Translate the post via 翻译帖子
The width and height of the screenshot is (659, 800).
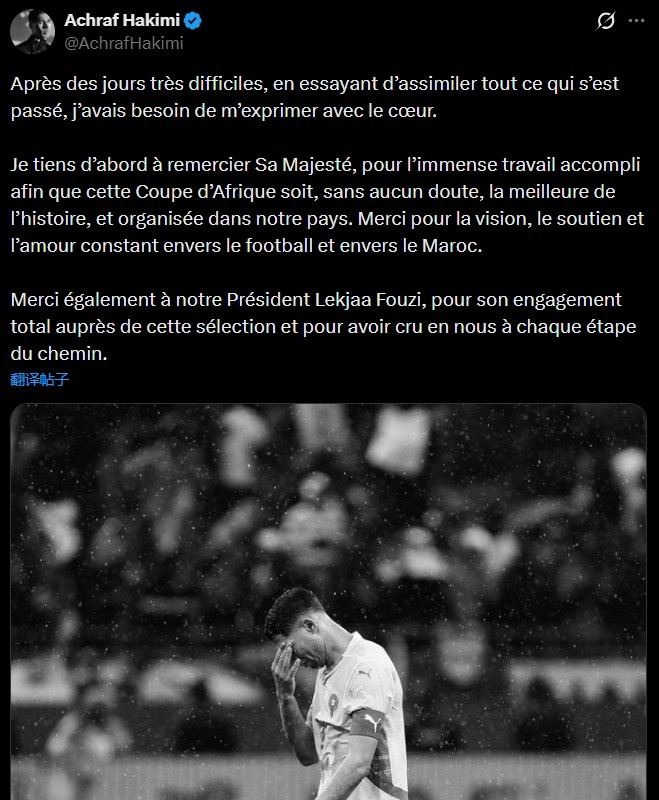point(40,379)
